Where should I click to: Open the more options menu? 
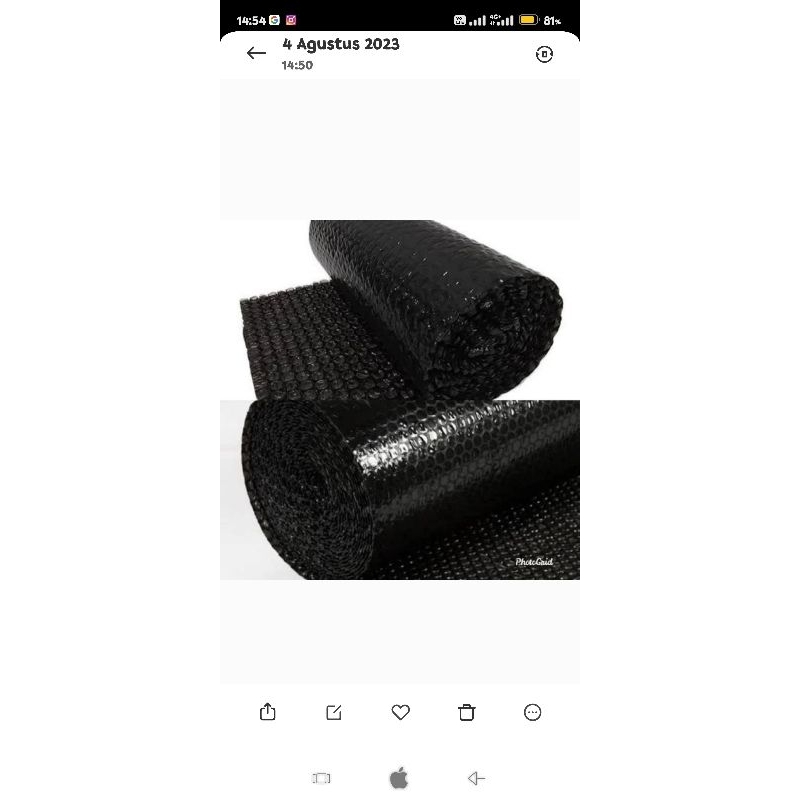click(x=533, y=712)
